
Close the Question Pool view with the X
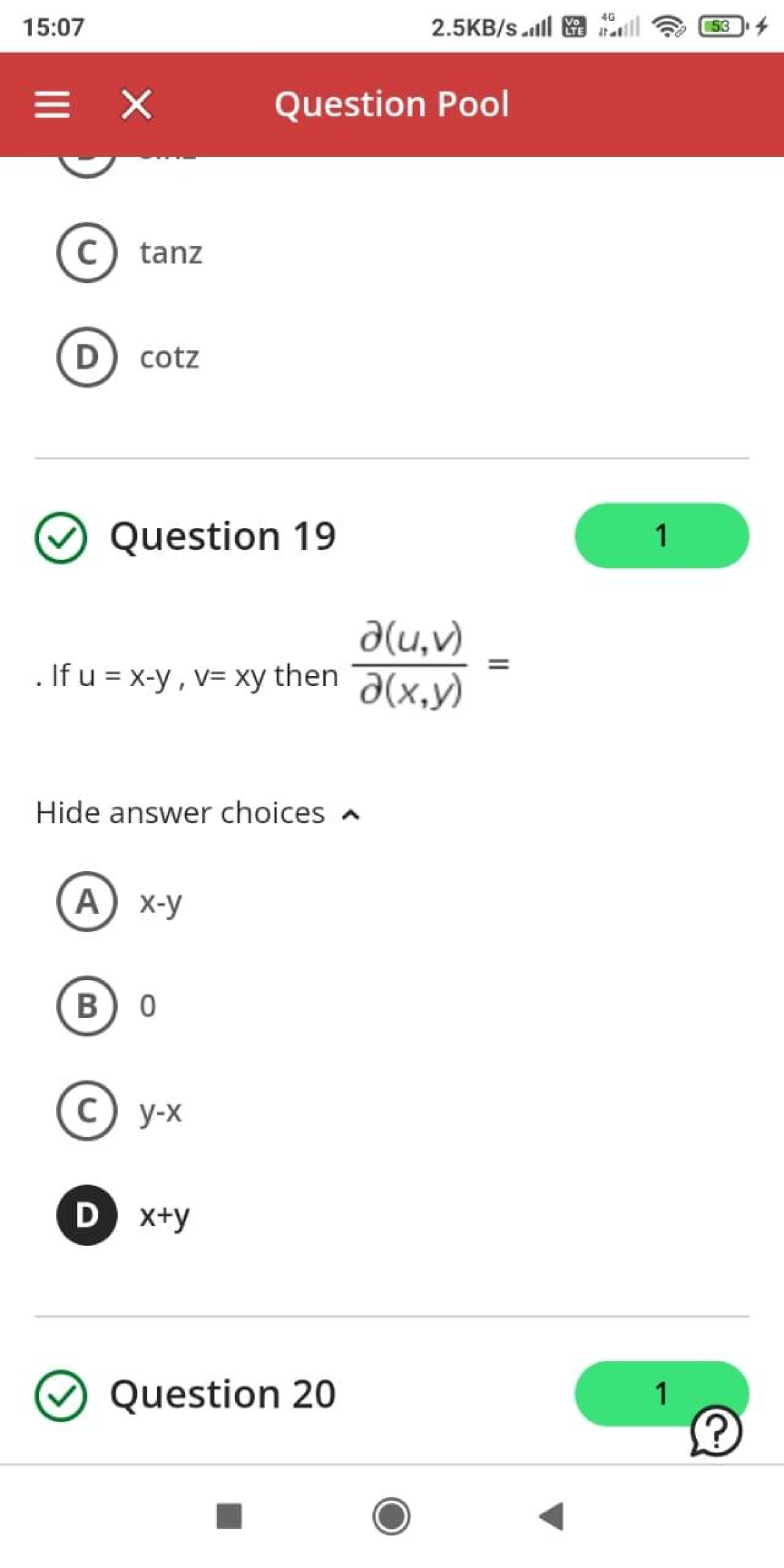(x=134, y=105)
